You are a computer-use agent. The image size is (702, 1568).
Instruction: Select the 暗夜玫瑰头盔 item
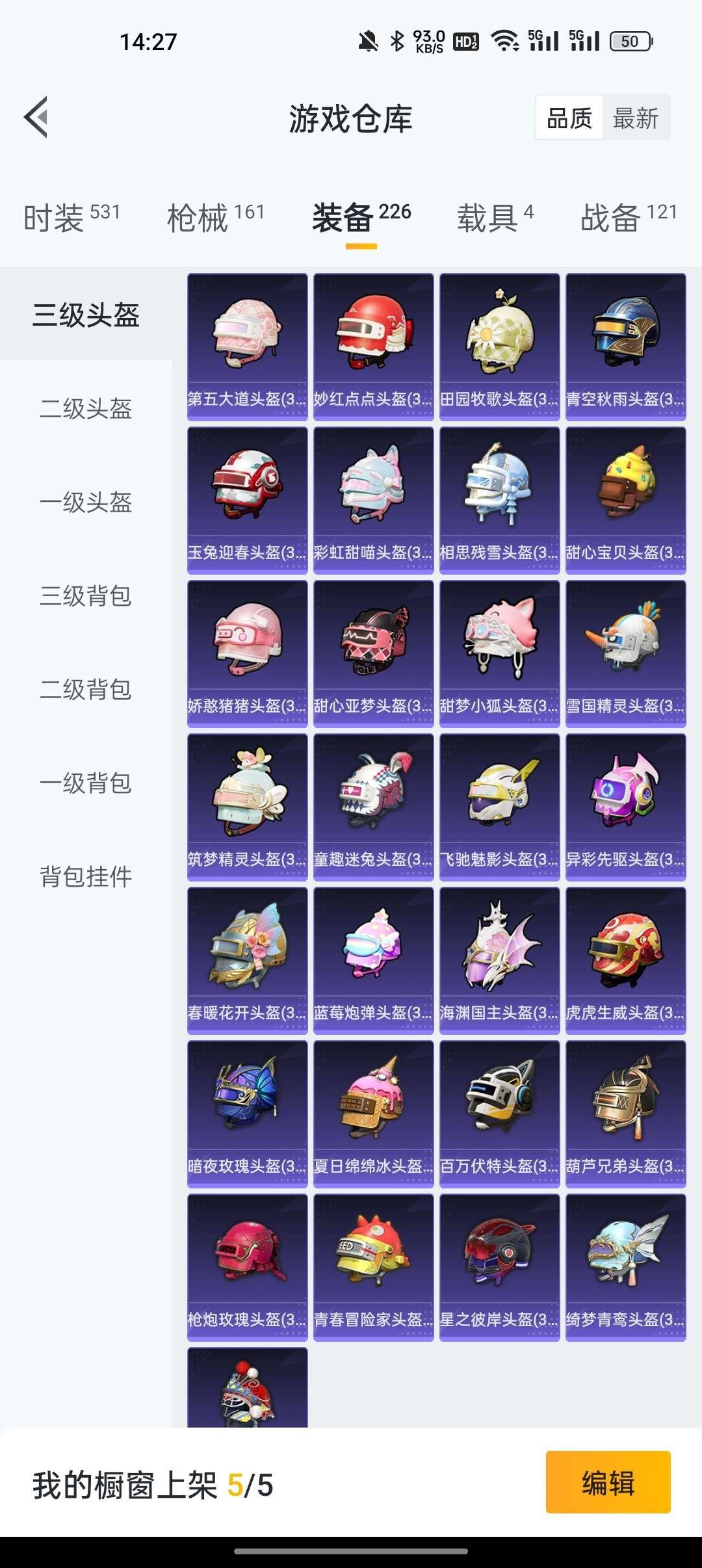(247, 1105)
